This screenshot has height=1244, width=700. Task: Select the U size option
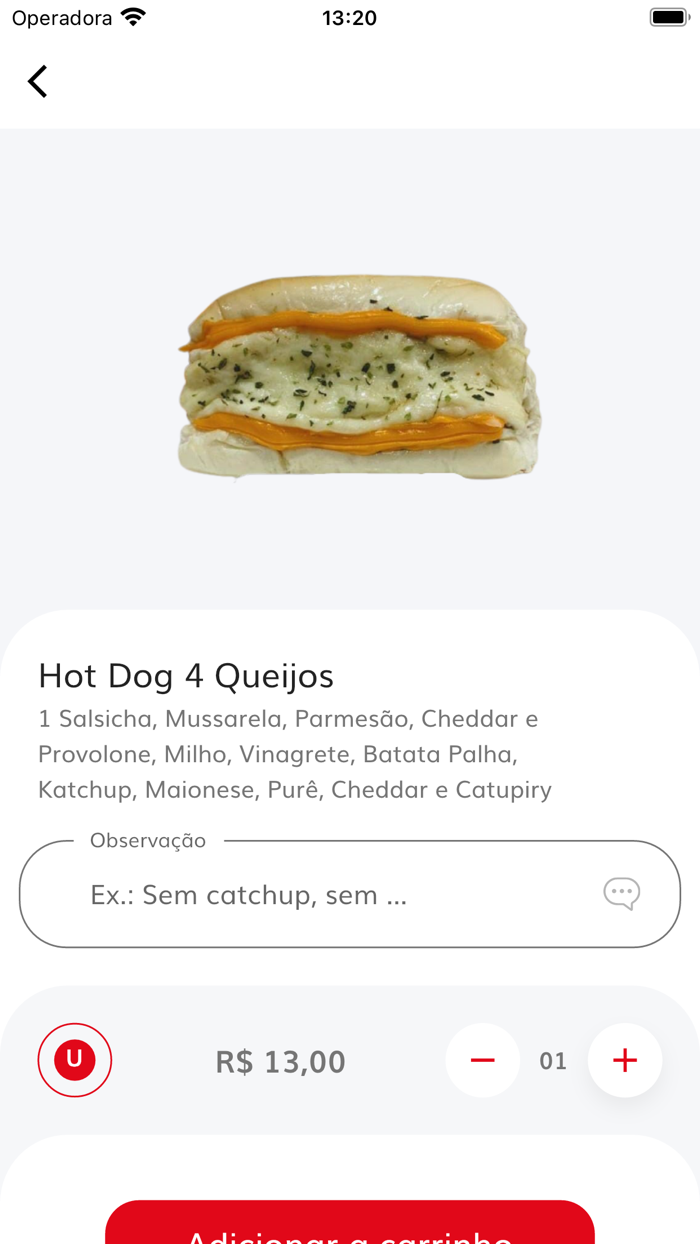75,1060
